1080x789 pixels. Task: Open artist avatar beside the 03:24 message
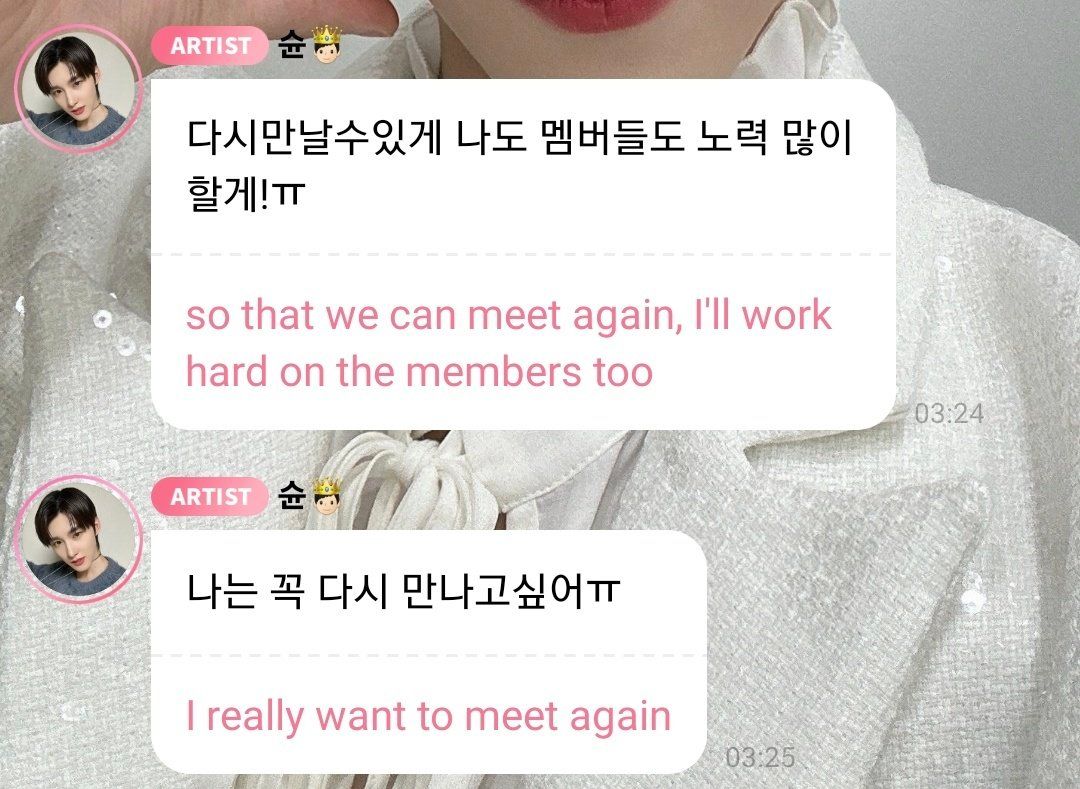(79, 90)
